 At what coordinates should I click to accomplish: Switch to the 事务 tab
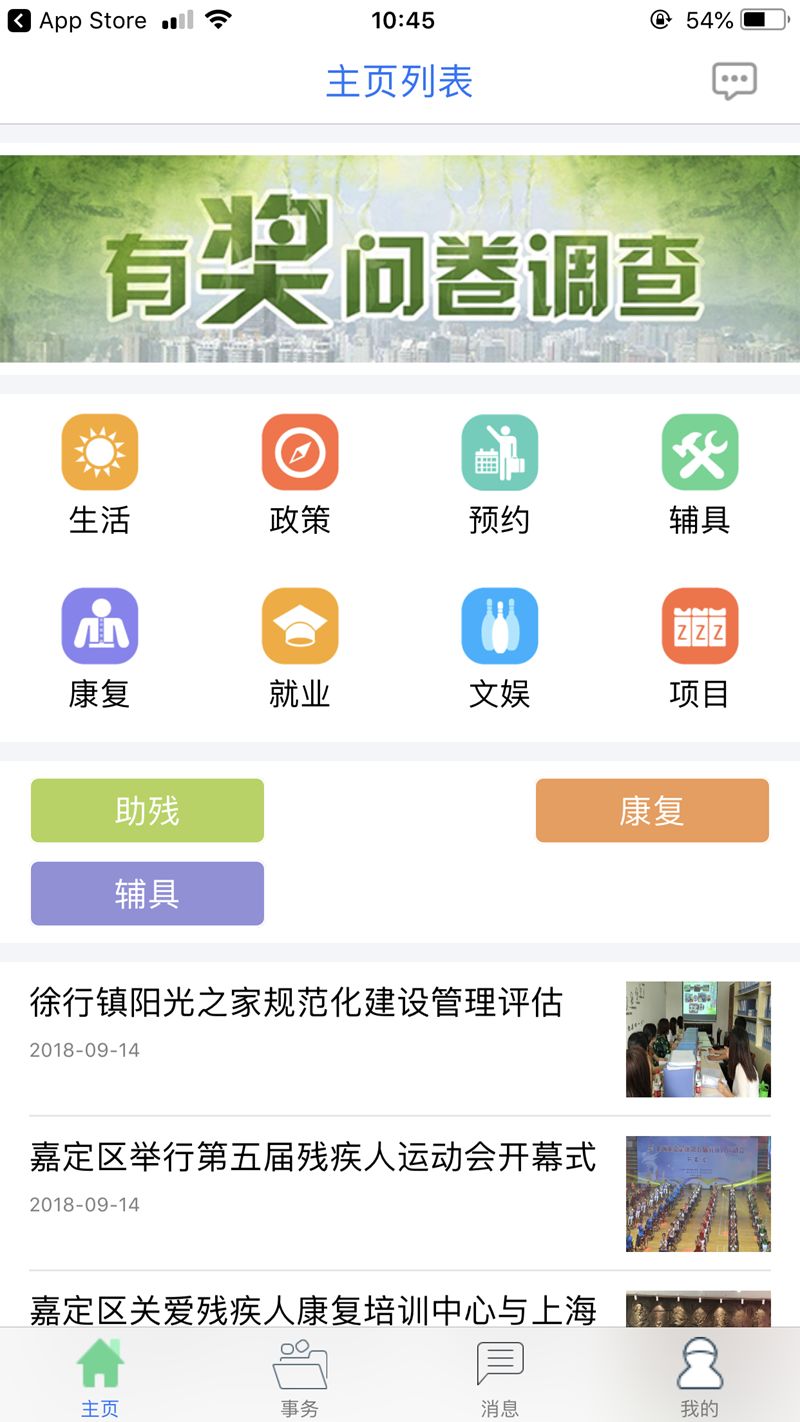pos(299,1375)
